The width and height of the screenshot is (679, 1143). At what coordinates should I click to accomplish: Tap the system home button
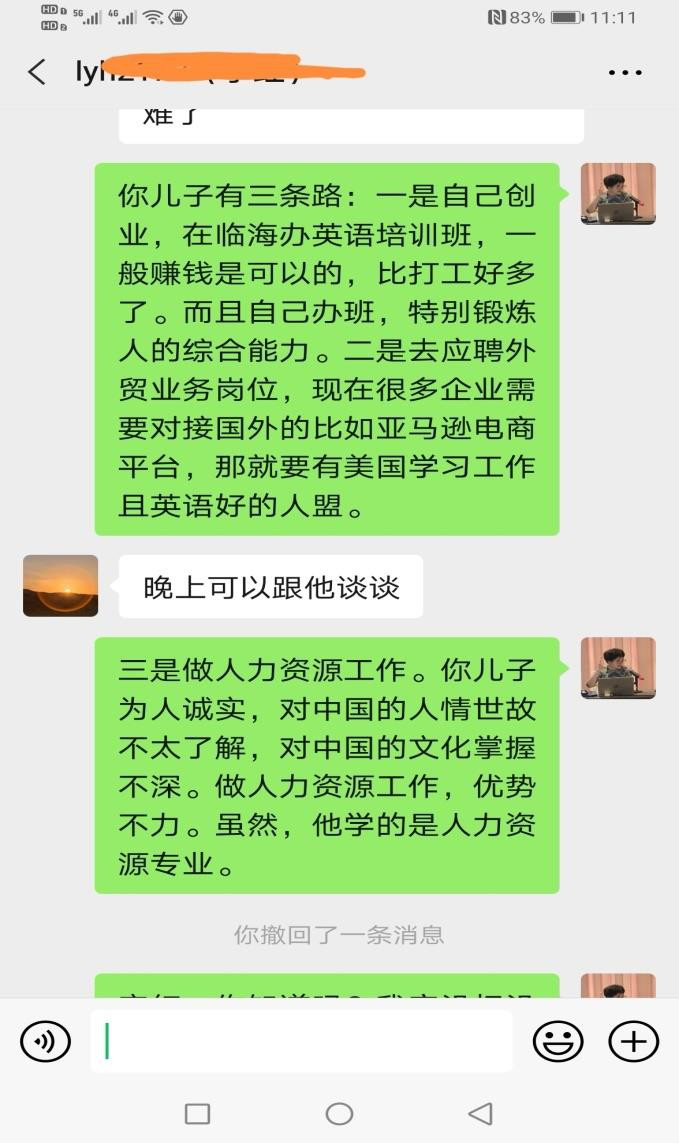(339, 1113)
